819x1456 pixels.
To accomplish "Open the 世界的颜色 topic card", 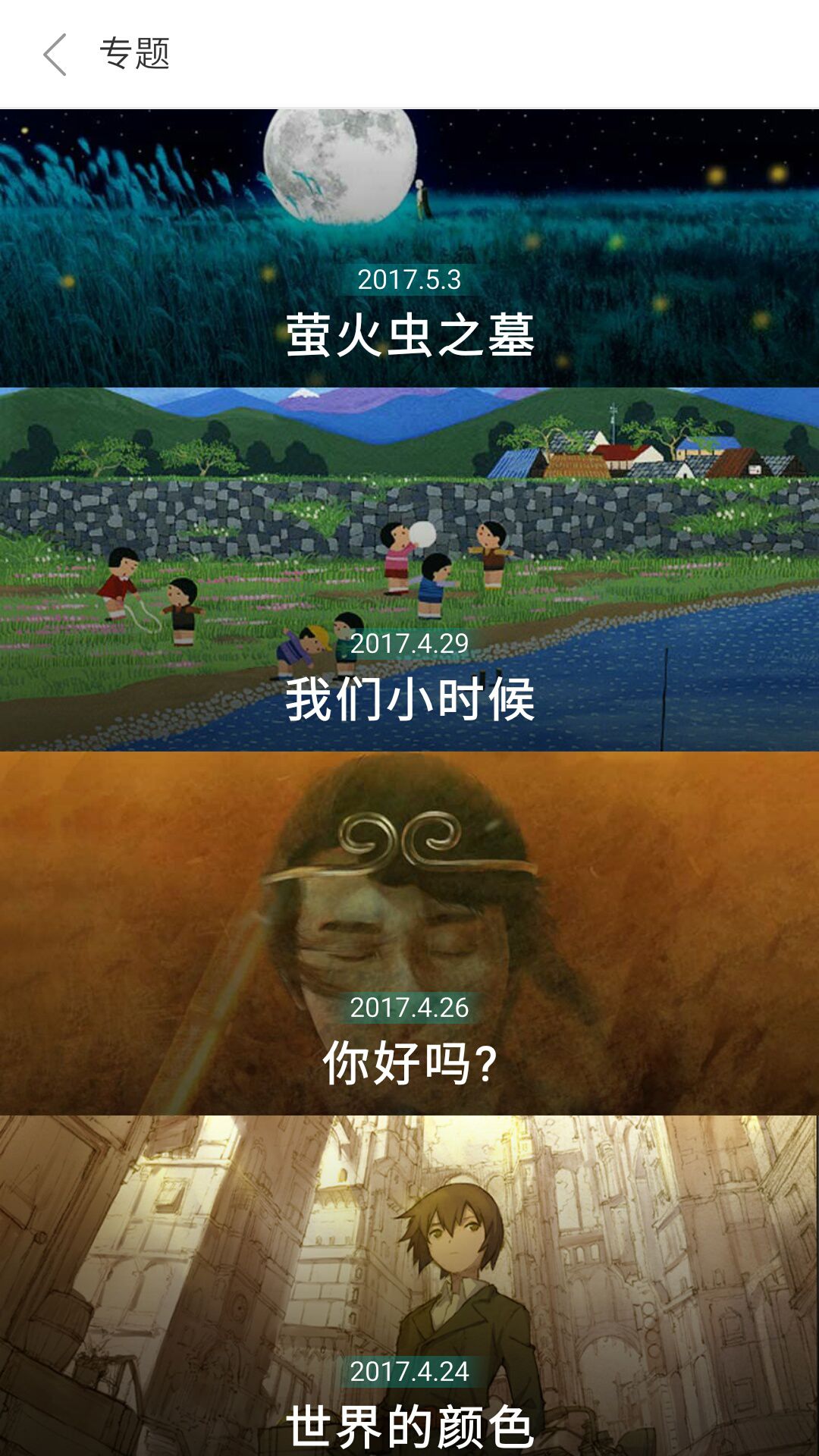I will coord(409,1285).
